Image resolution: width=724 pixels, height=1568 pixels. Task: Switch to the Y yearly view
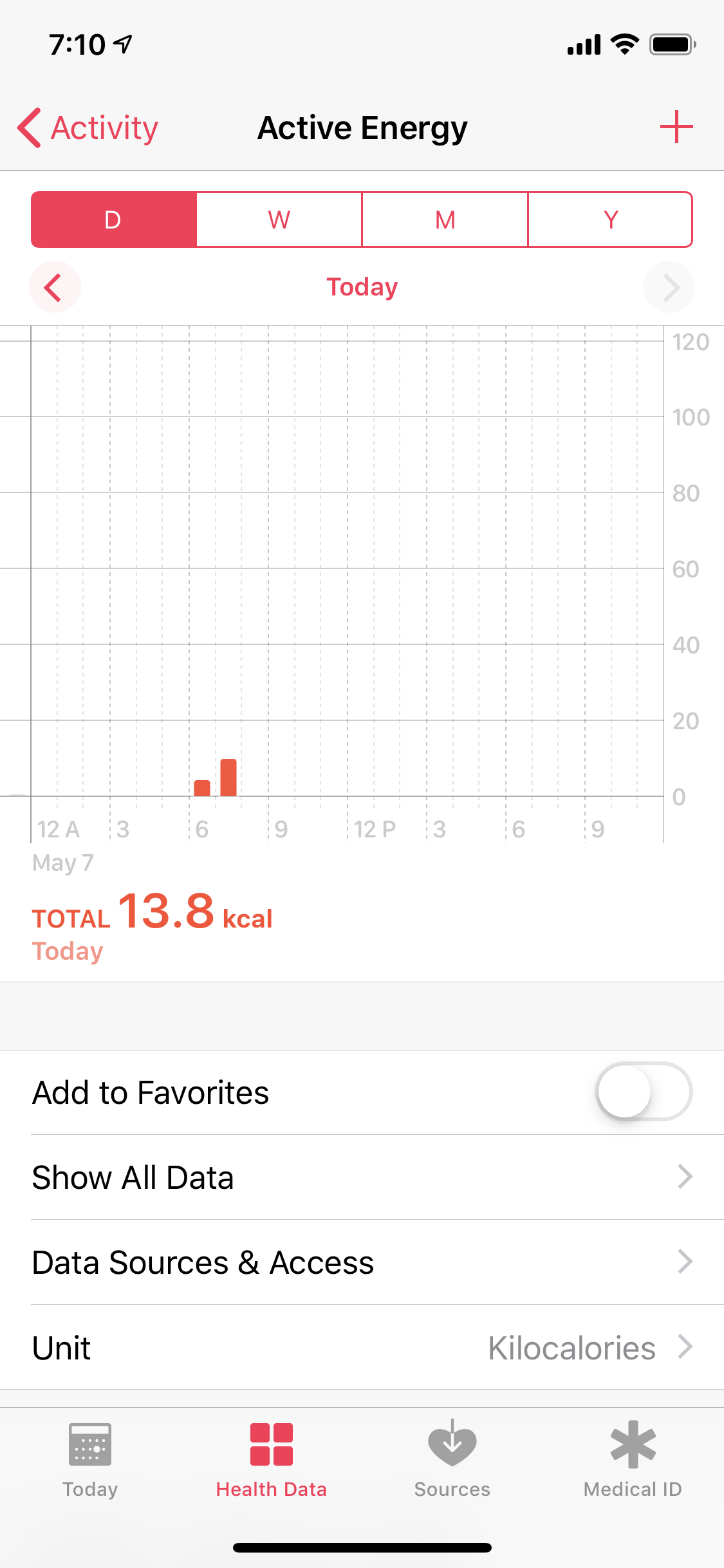(x=610, y=219)
